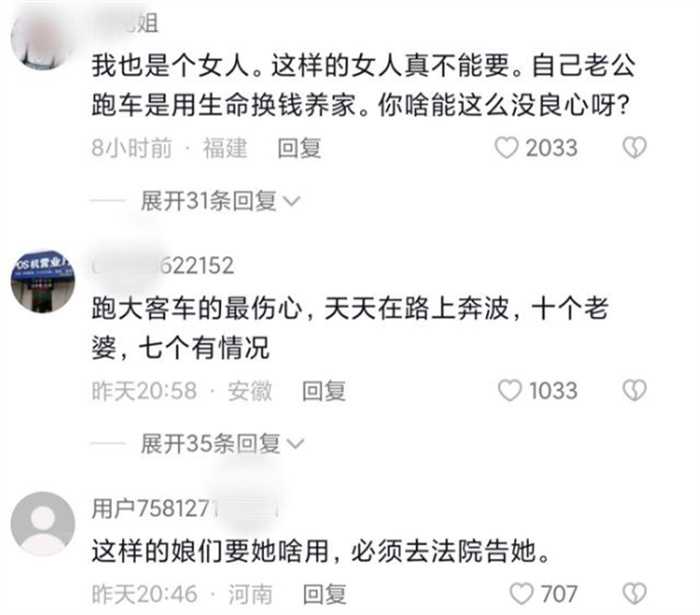Dislike the comment about 跑大客车
This screenshot has height=615, width=700.
click(x=634, y=390)
